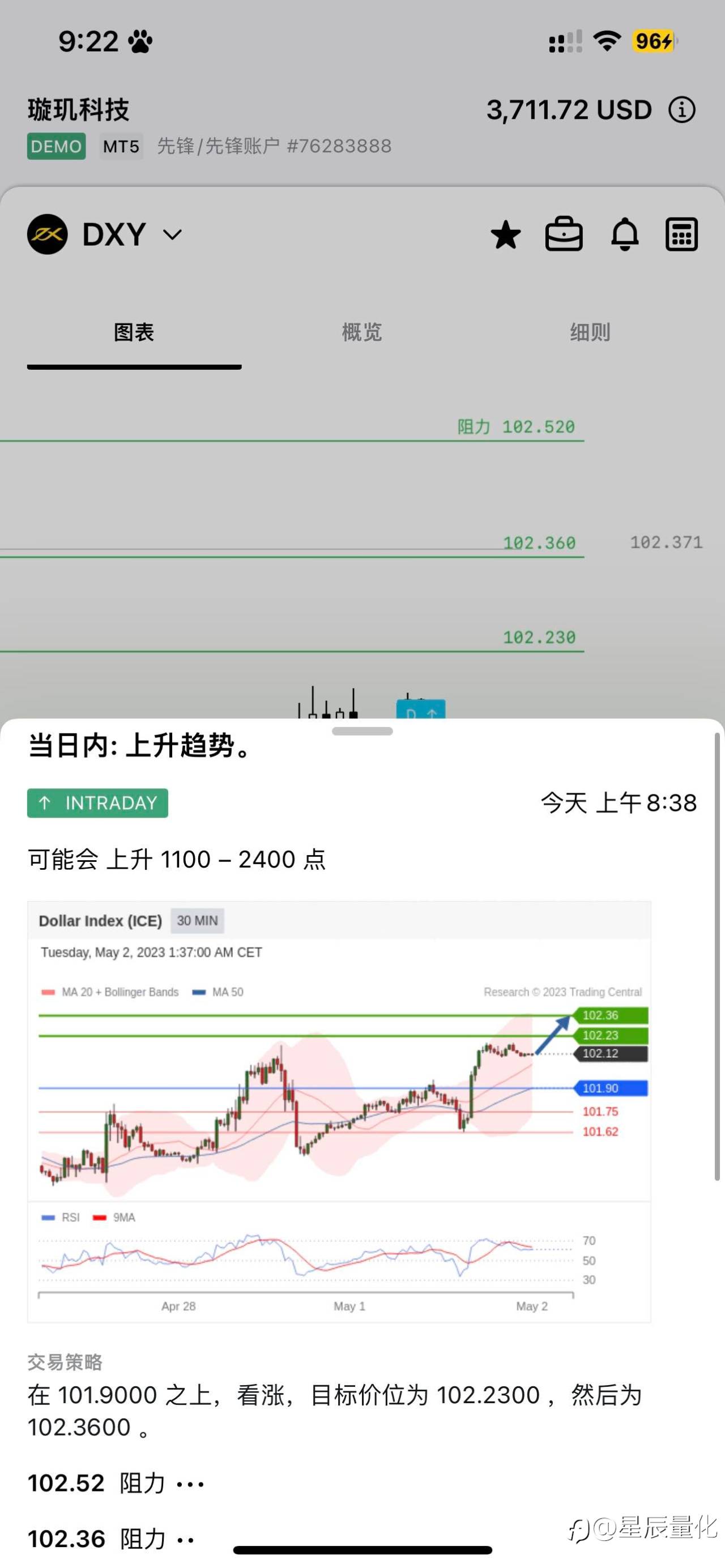Switch to the 细则 tab
This screenshot has height=1568, width=725.
pos(590,332)
